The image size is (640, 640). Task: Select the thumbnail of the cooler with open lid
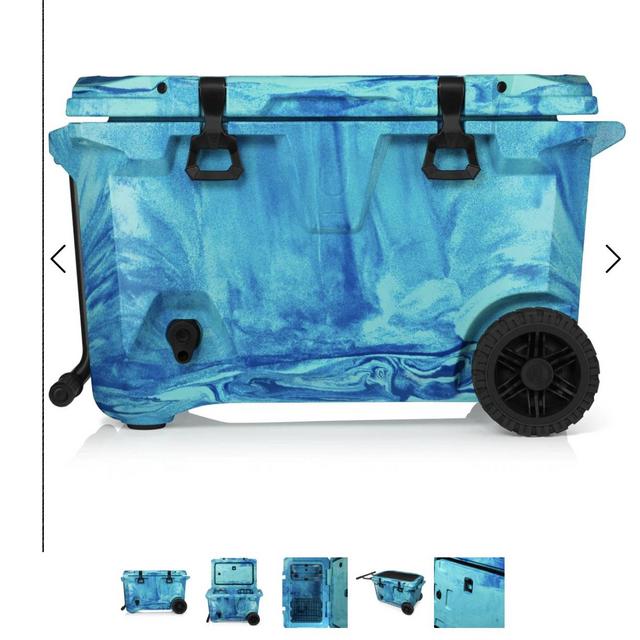coord(235,592)
